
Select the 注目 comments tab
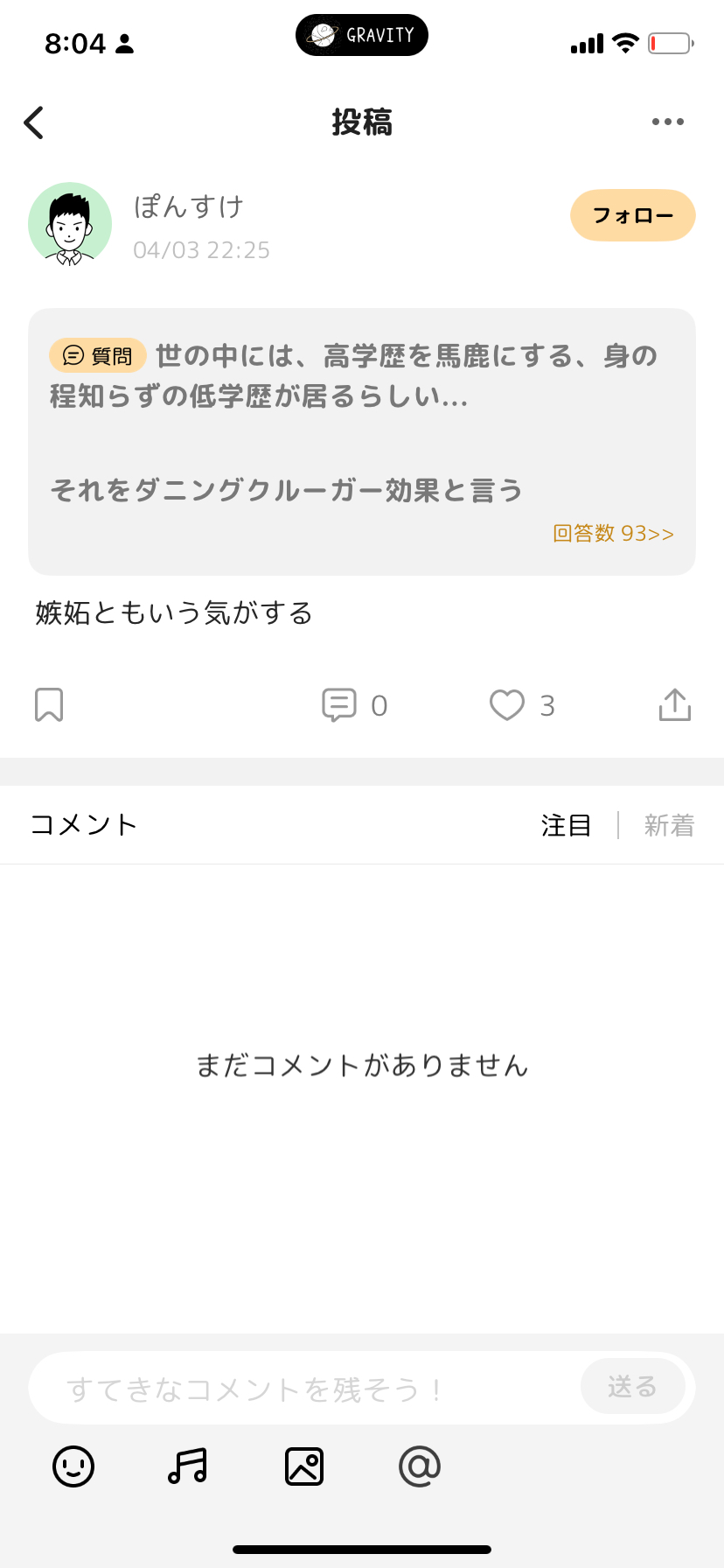(566, 824)
